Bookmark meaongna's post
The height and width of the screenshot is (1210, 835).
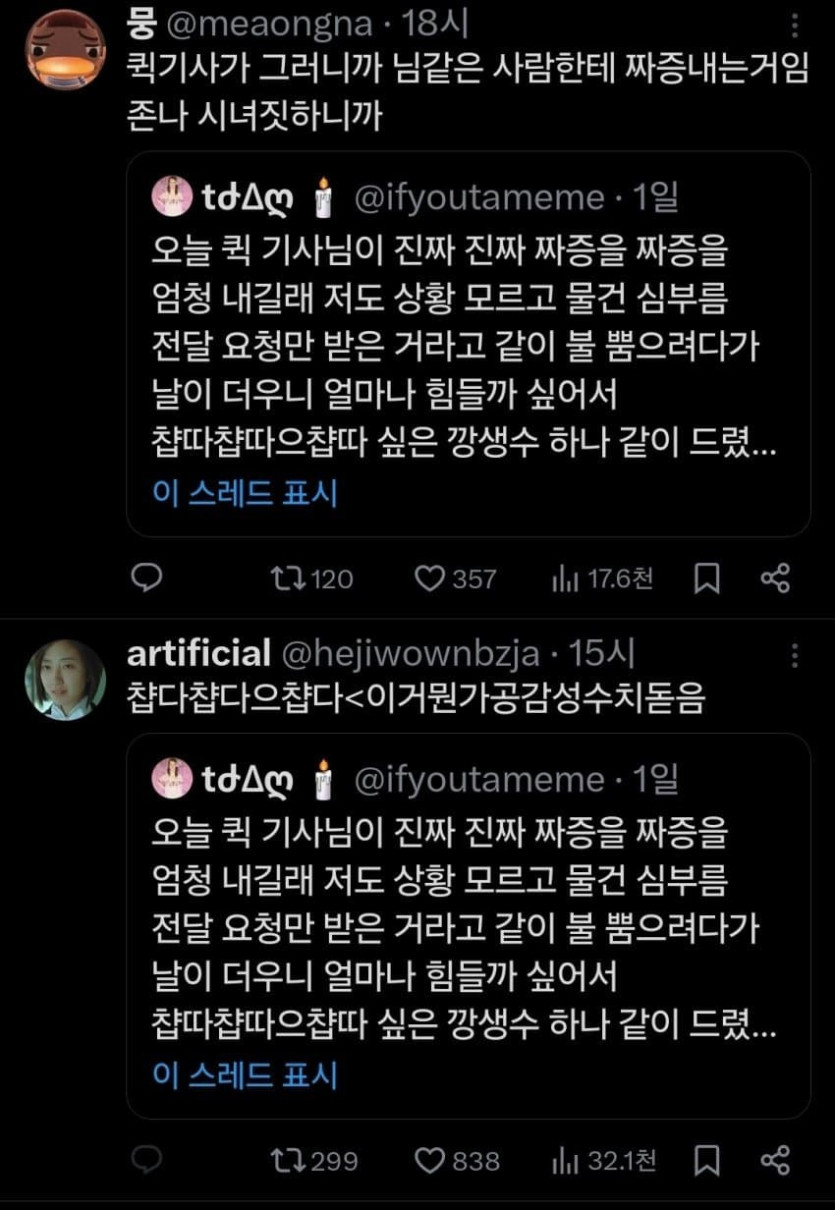[x=707, y=578]
